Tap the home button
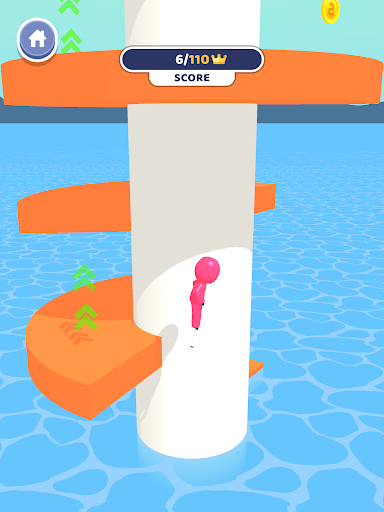Viewport: 384px width, 512px height. click(x=37, y=40)
